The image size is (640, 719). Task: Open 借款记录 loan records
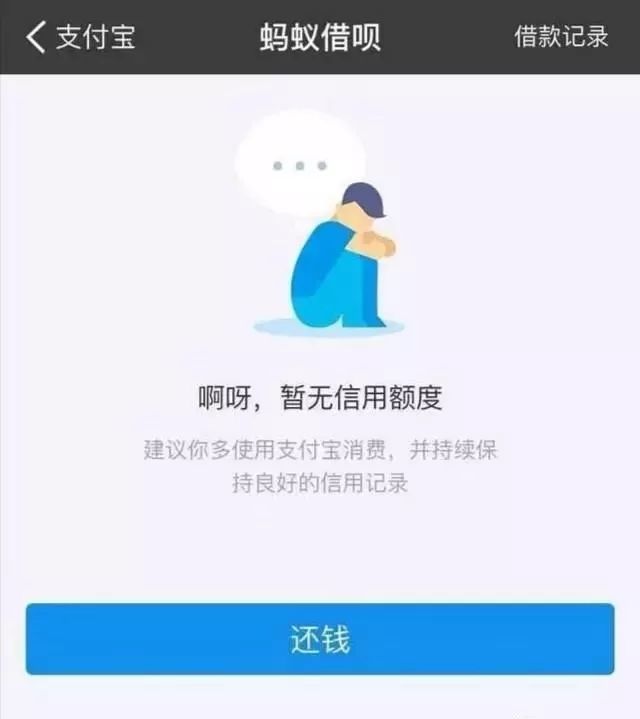point(561,37)
